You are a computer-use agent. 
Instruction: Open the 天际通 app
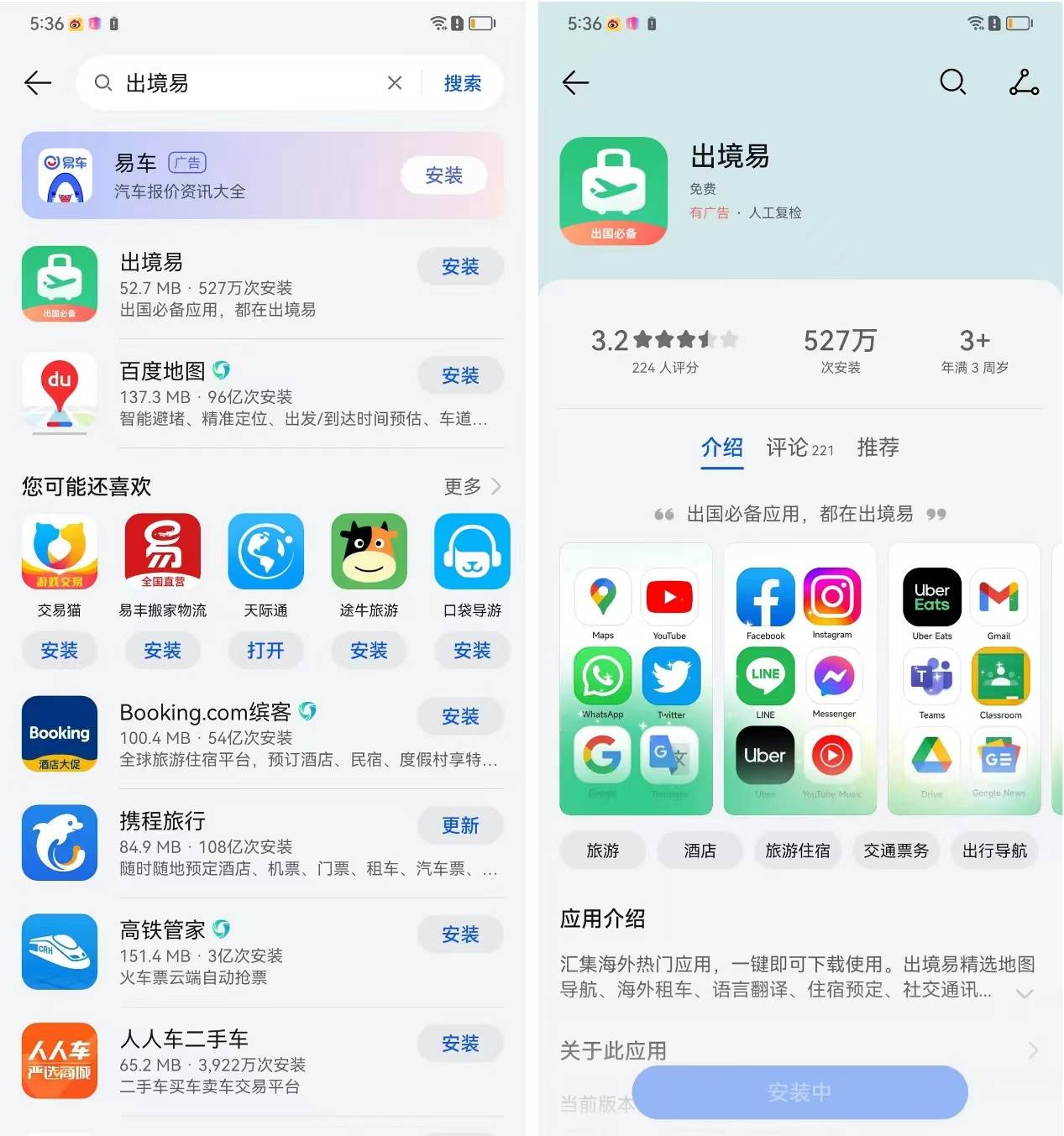pyautogui.click(x=265, y=650)
